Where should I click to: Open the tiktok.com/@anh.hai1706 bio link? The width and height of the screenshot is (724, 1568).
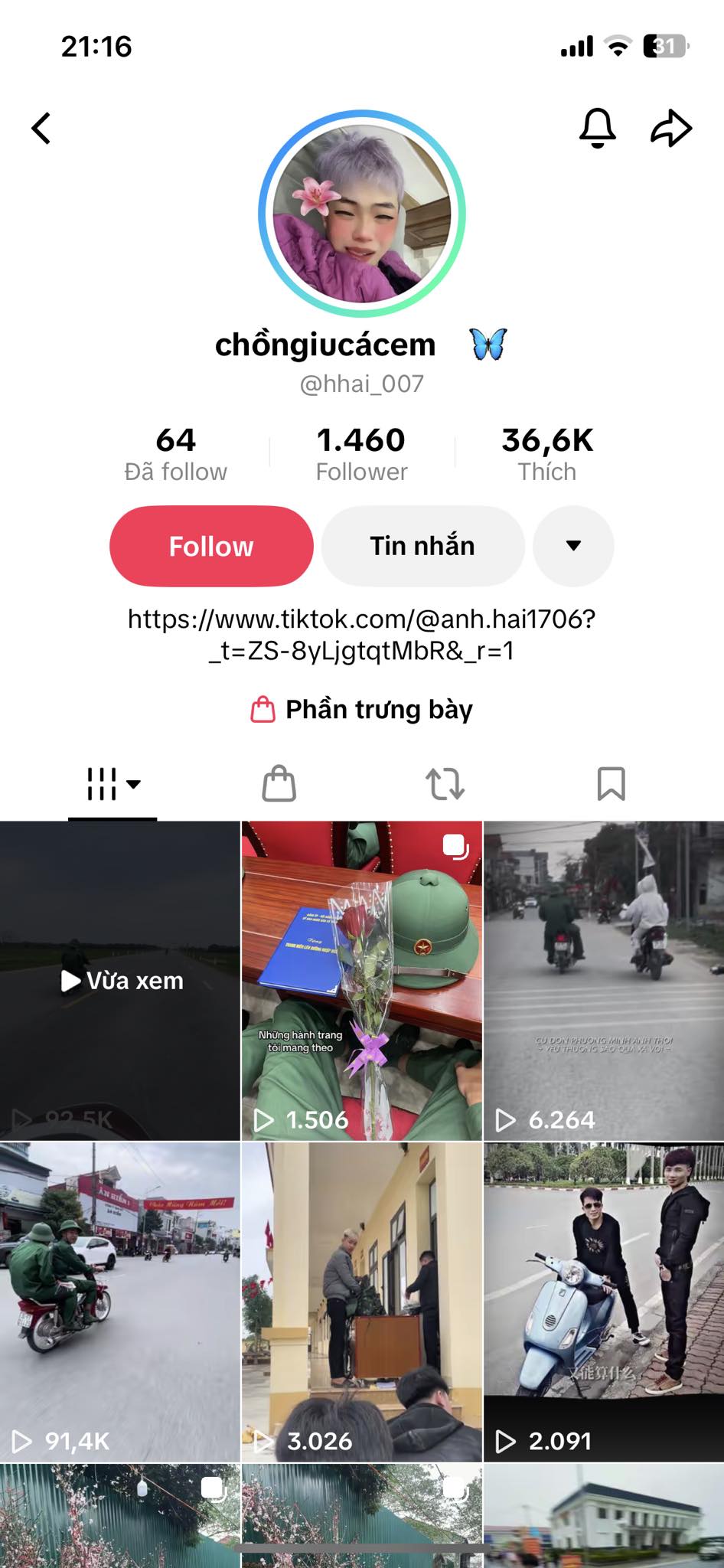[x=361, y=634]
